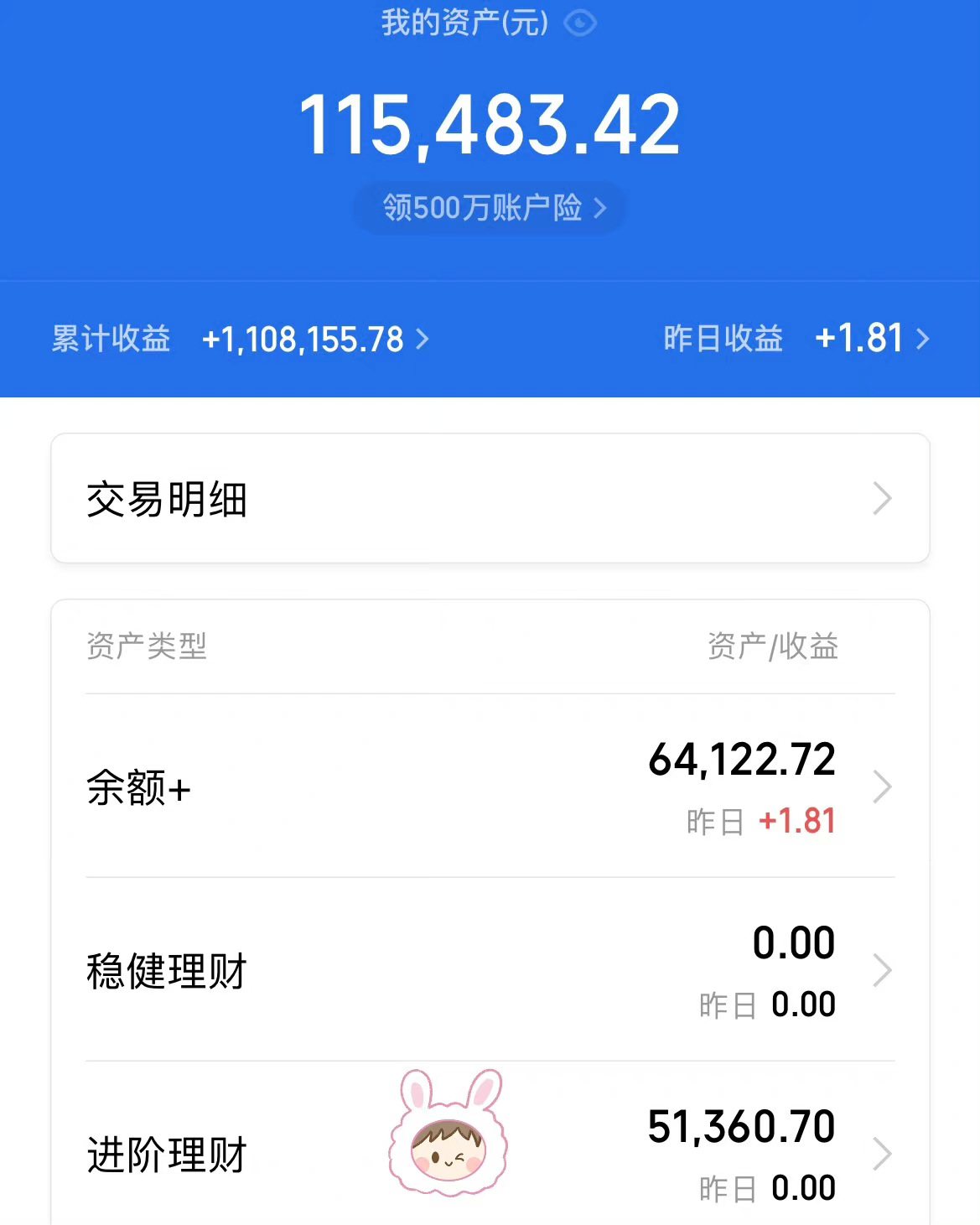Open the 稳健理财 asset row
The width and height of the screenshot is (980, 1225).
tap(490, 971)
